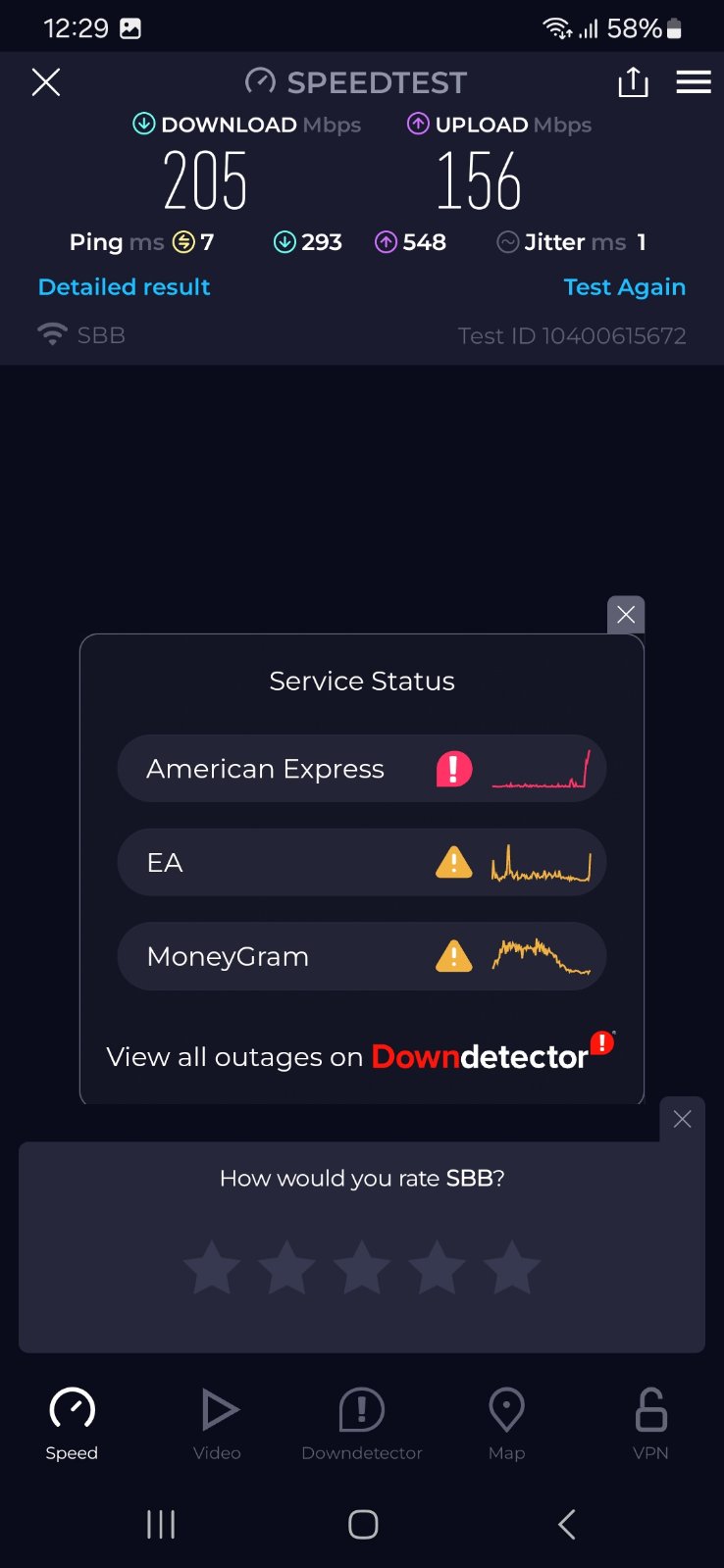The image size is (724, 1568).
Task: Open the Map tab
Action: pos(506,1423)
